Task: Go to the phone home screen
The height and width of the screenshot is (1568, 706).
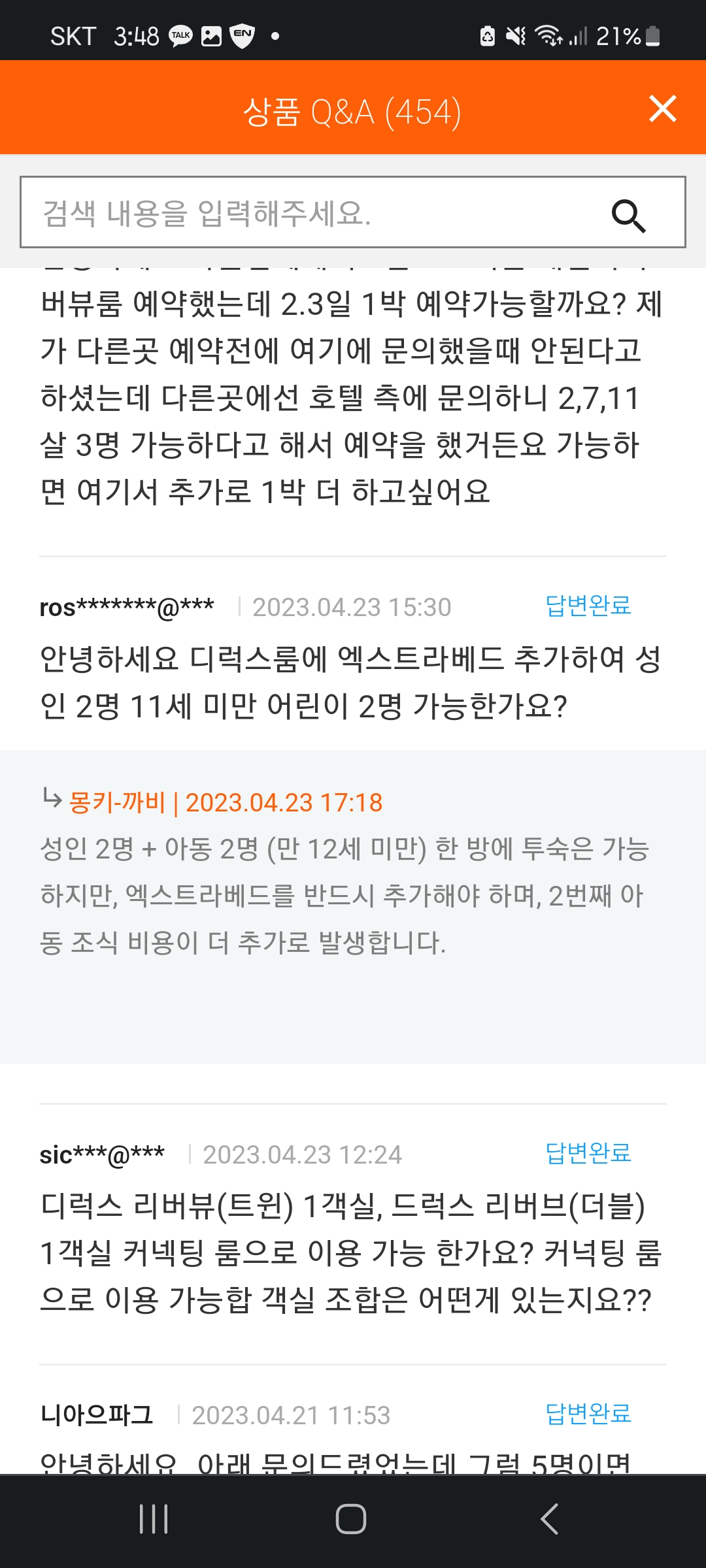Action: (x=351, y=1519)
